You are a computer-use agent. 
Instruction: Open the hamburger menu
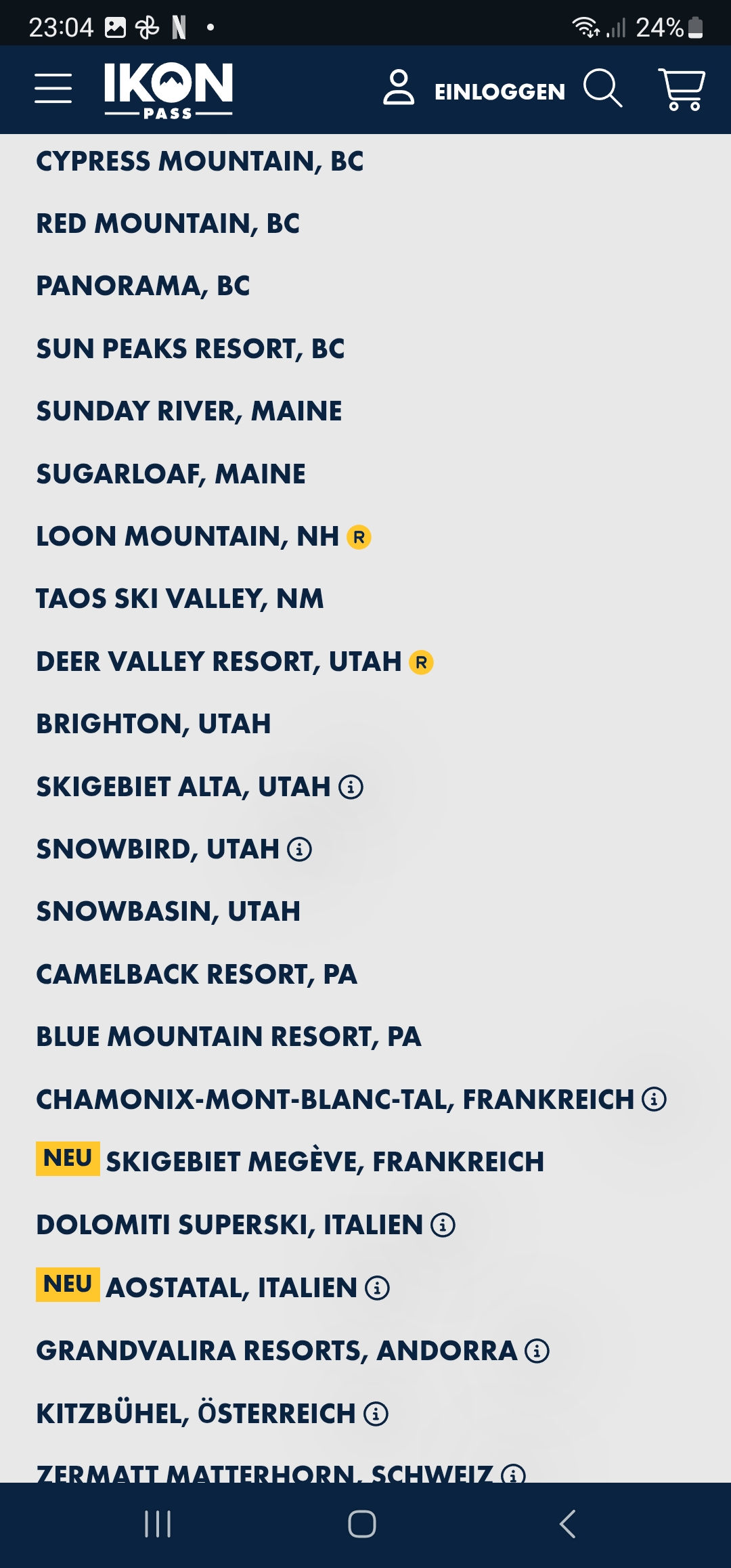[53, 89]
